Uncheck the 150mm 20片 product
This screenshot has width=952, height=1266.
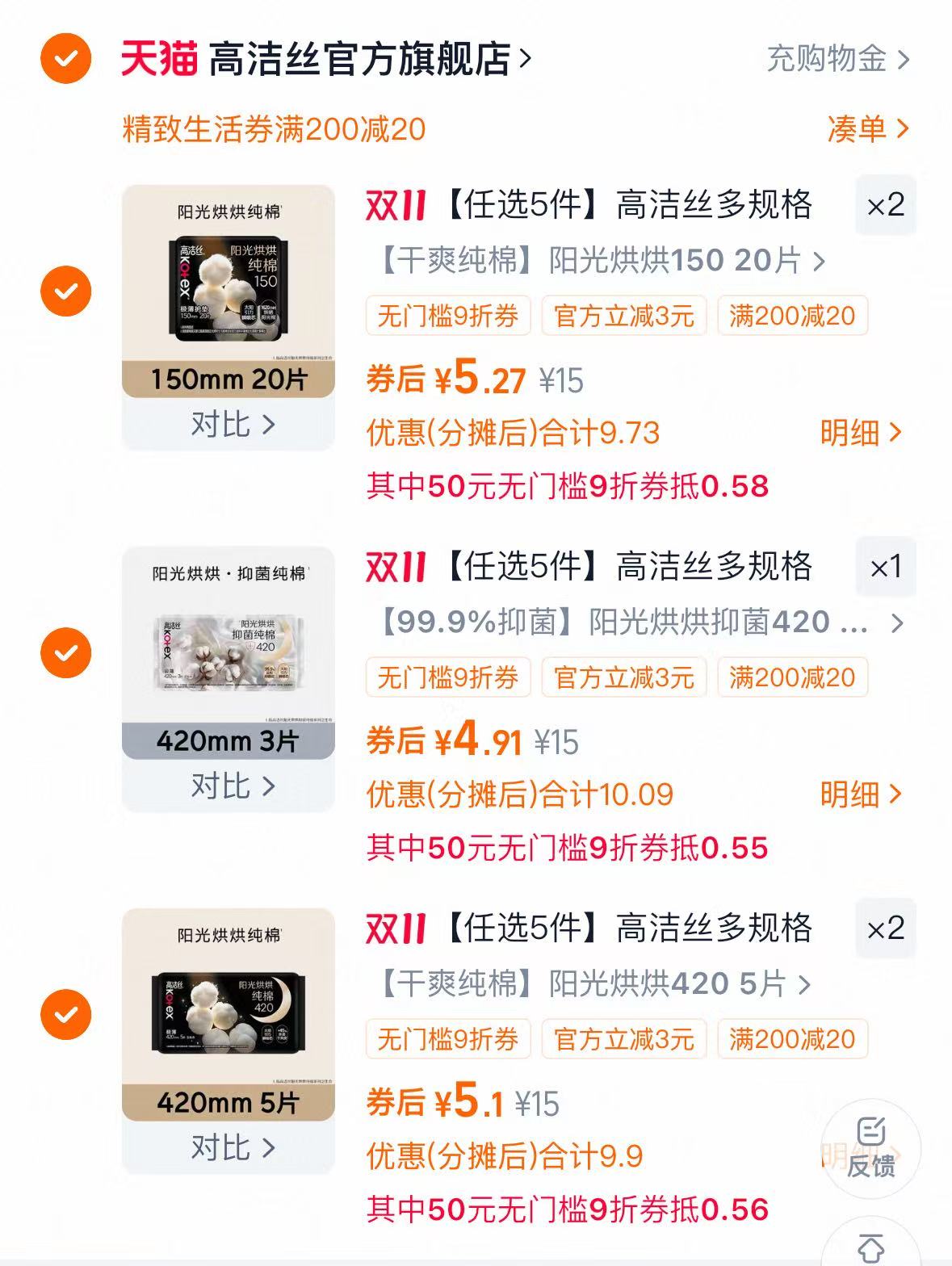68,289
